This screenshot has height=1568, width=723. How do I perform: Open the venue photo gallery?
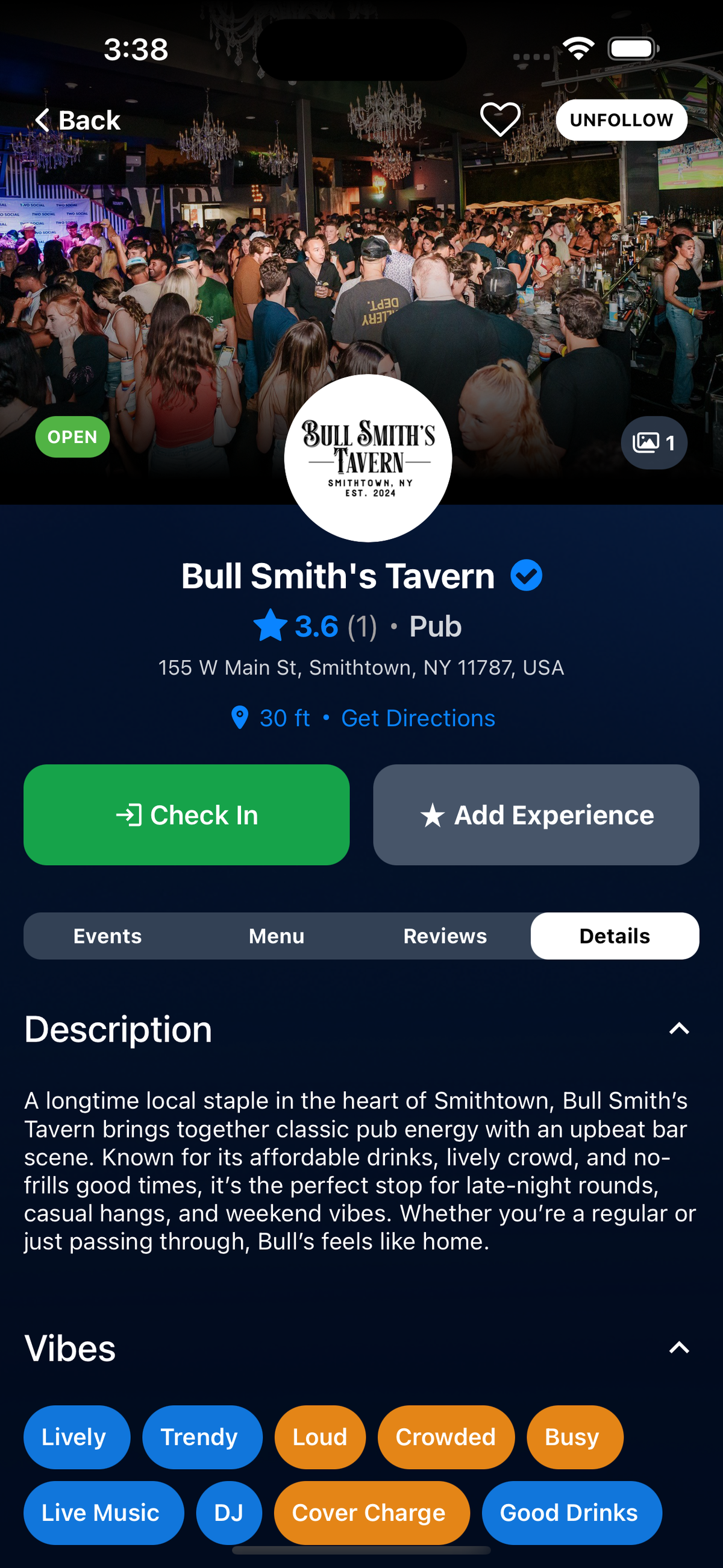[654, 442]
